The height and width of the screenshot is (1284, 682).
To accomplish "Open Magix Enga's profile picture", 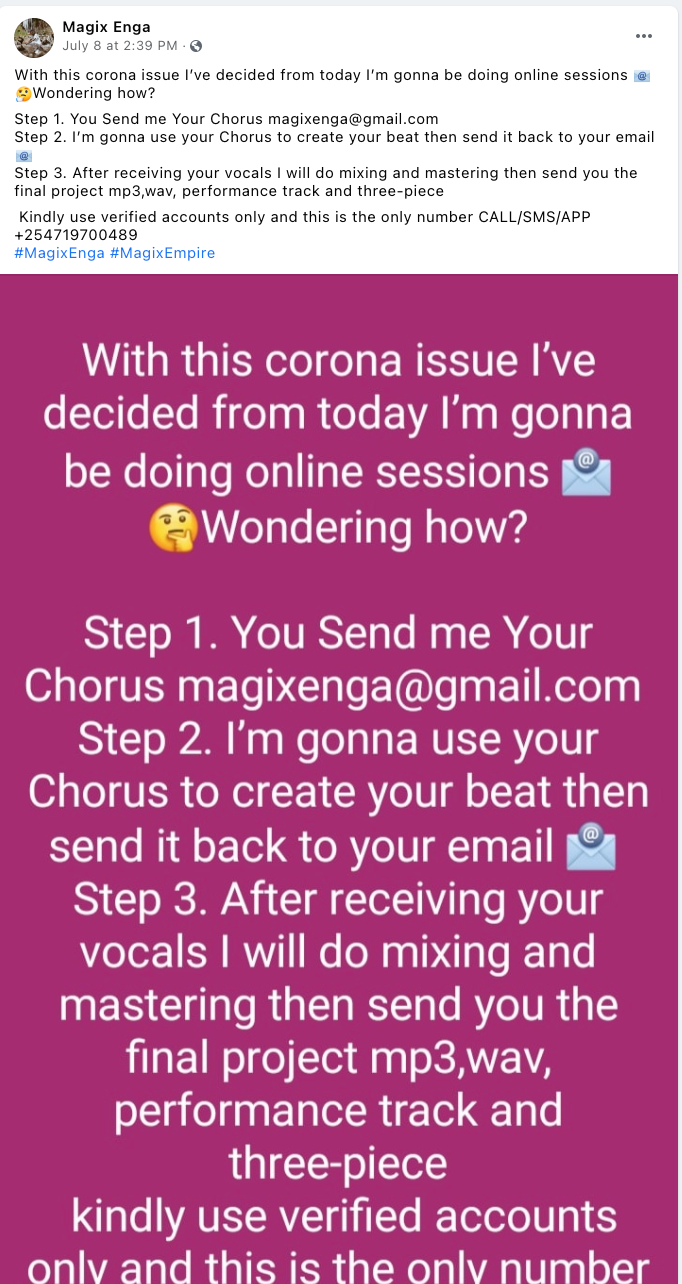I will 33,37.
